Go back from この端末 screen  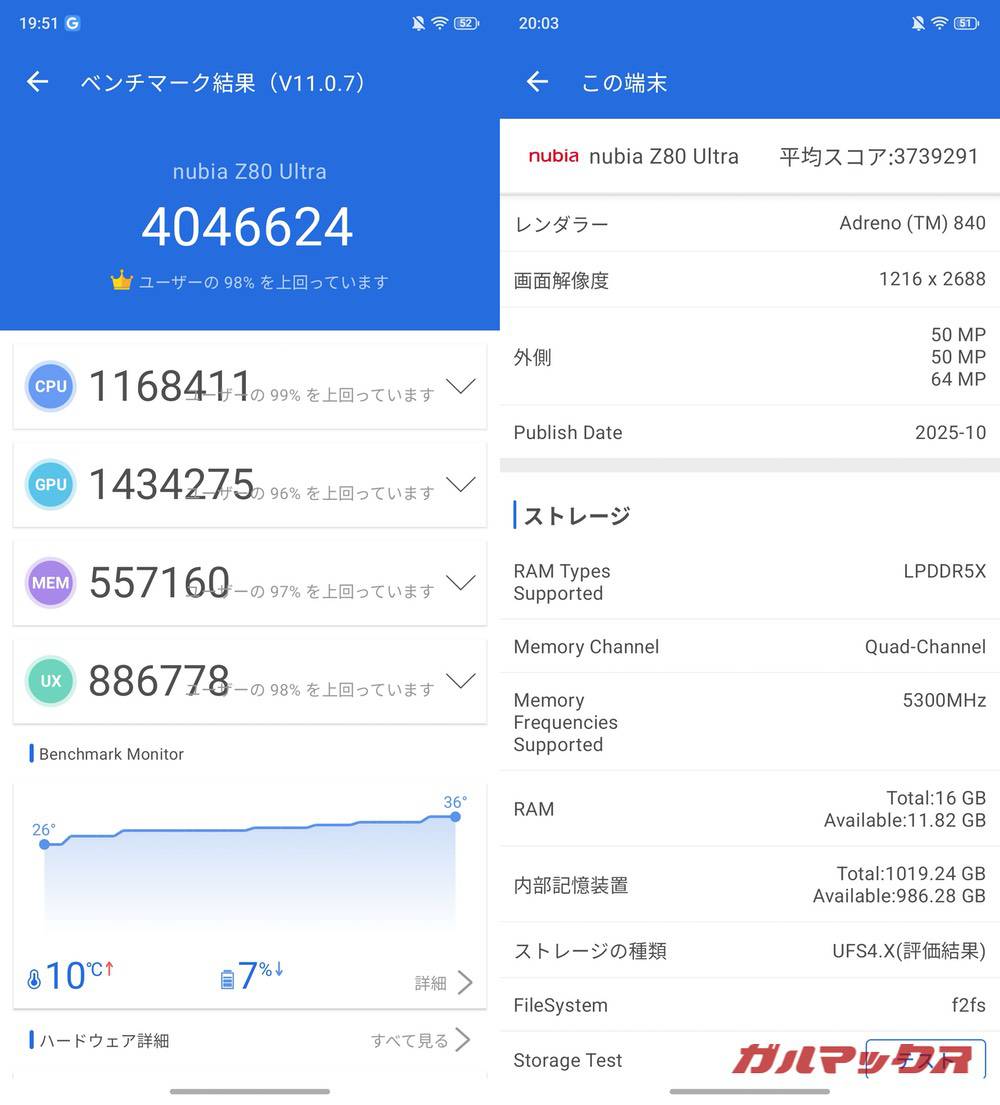(536, 83)
